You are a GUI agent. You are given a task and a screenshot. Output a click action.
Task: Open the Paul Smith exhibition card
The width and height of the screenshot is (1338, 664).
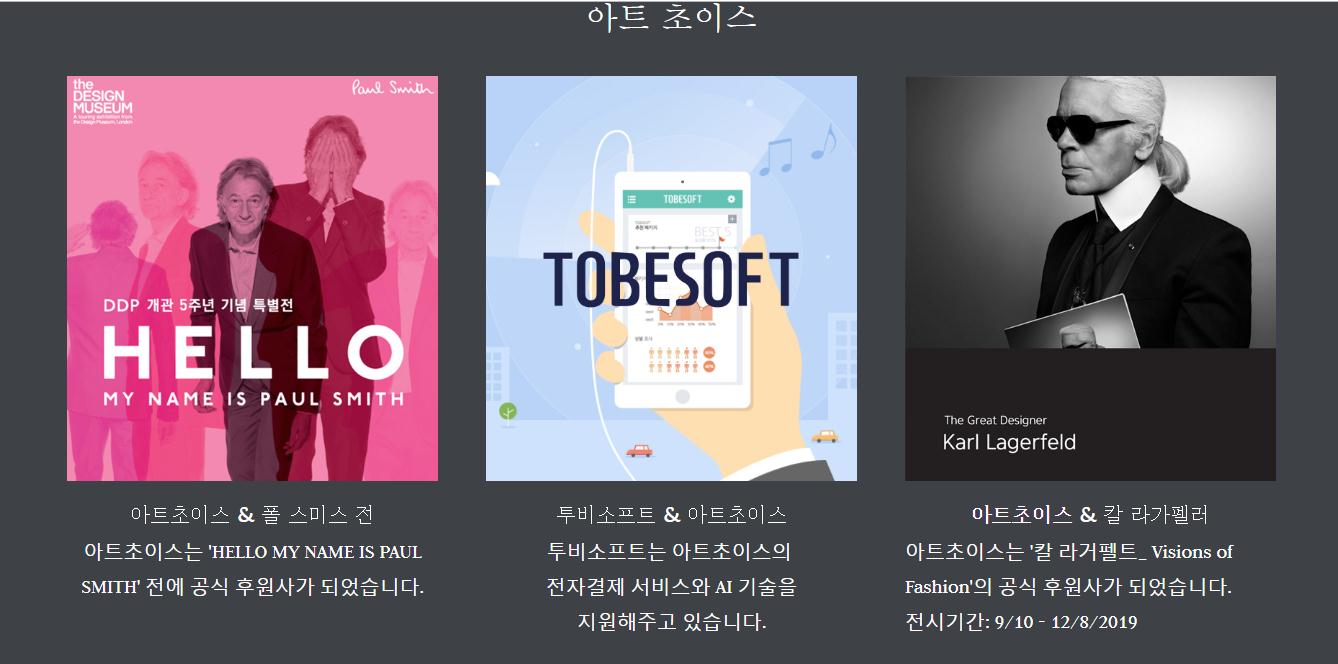252,278
